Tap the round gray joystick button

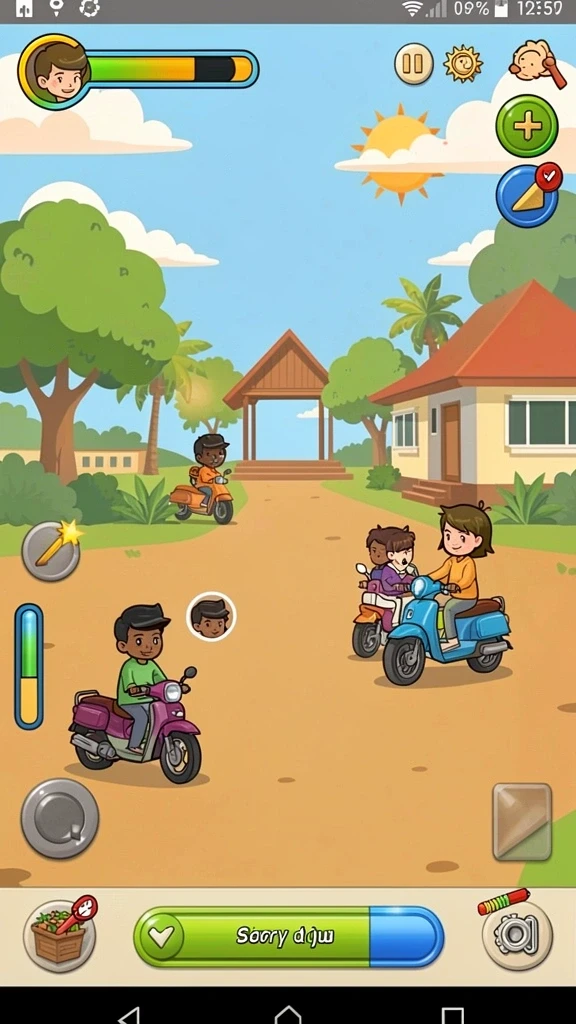59,818
